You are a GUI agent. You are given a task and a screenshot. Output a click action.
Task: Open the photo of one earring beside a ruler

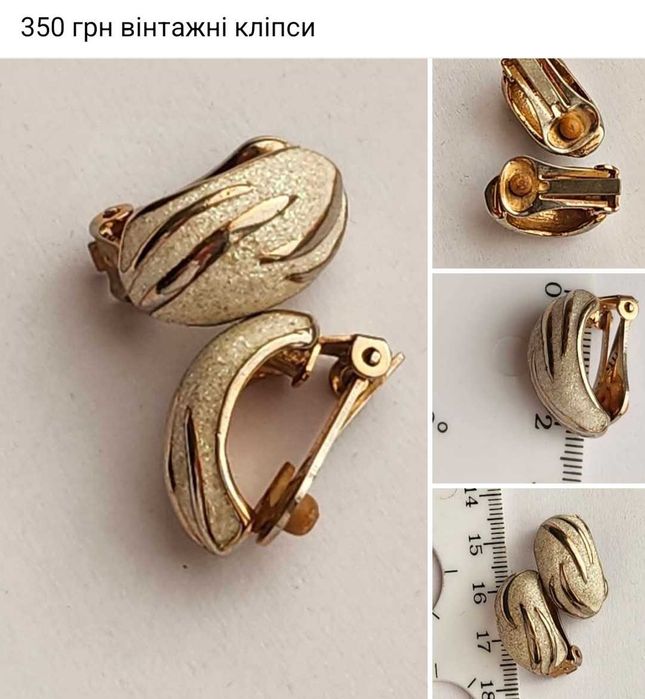point(538,378)
